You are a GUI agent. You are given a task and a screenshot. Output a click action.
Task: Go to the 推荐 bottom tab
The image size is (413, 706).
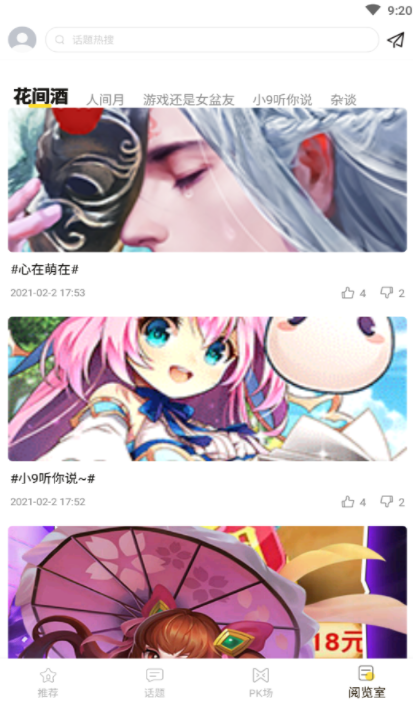48,682
